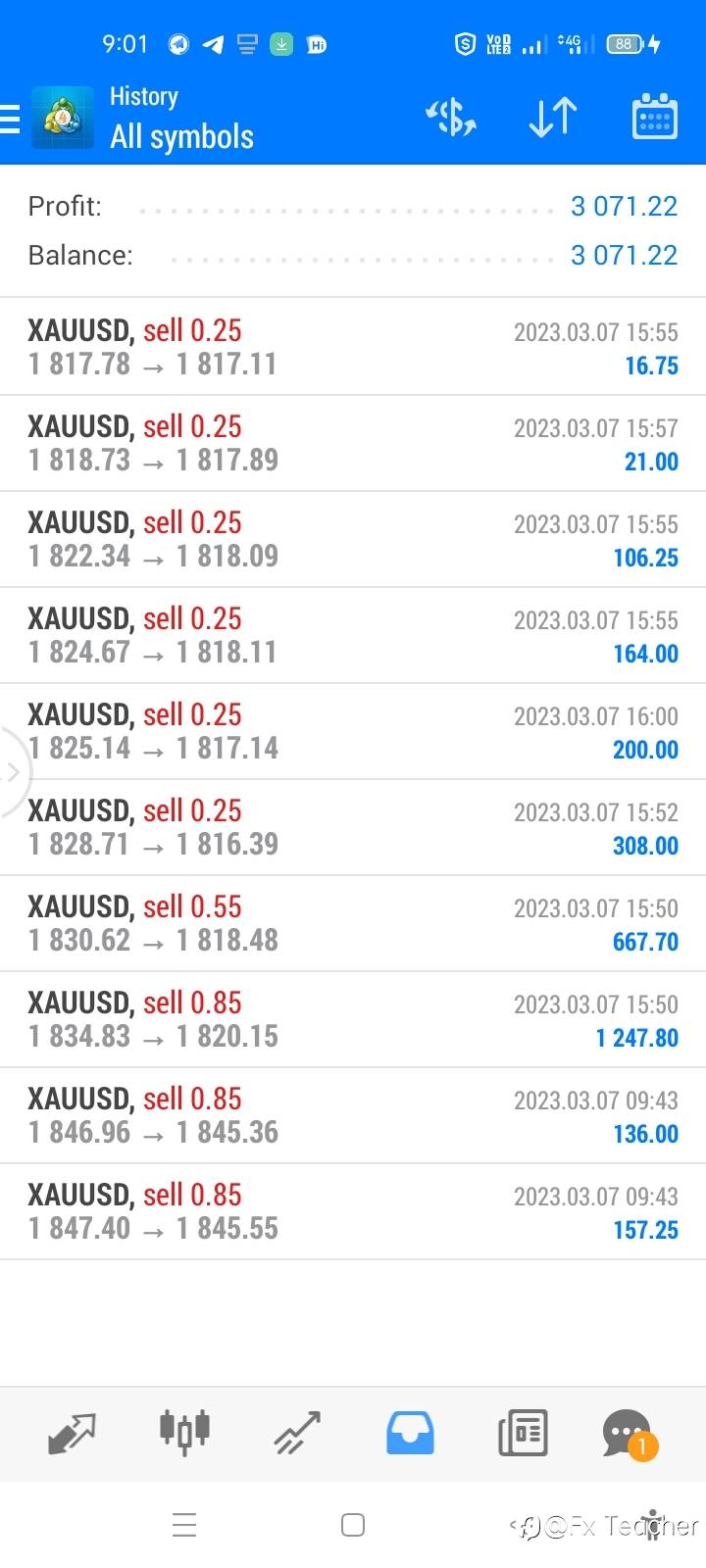Open the hamburger drawer menu
The width and height of the screenshot is (706, 1568).
(x=10, y=118)
